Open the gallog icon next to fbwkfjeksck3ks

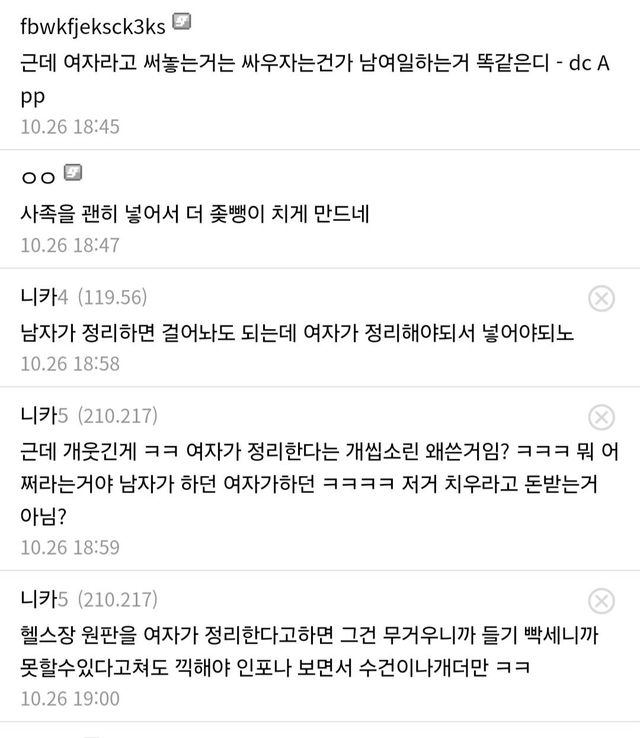pos(182,23)
